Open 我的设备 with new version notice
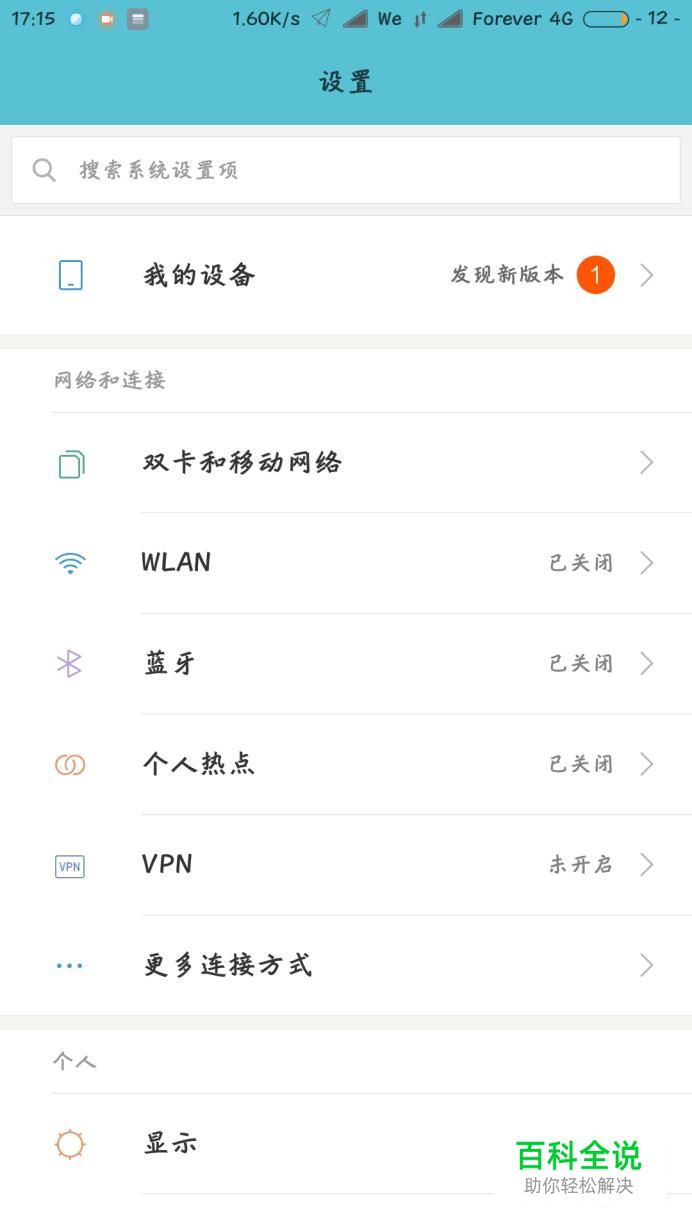This screenshot has width=692, height=1230. point(346,275)
